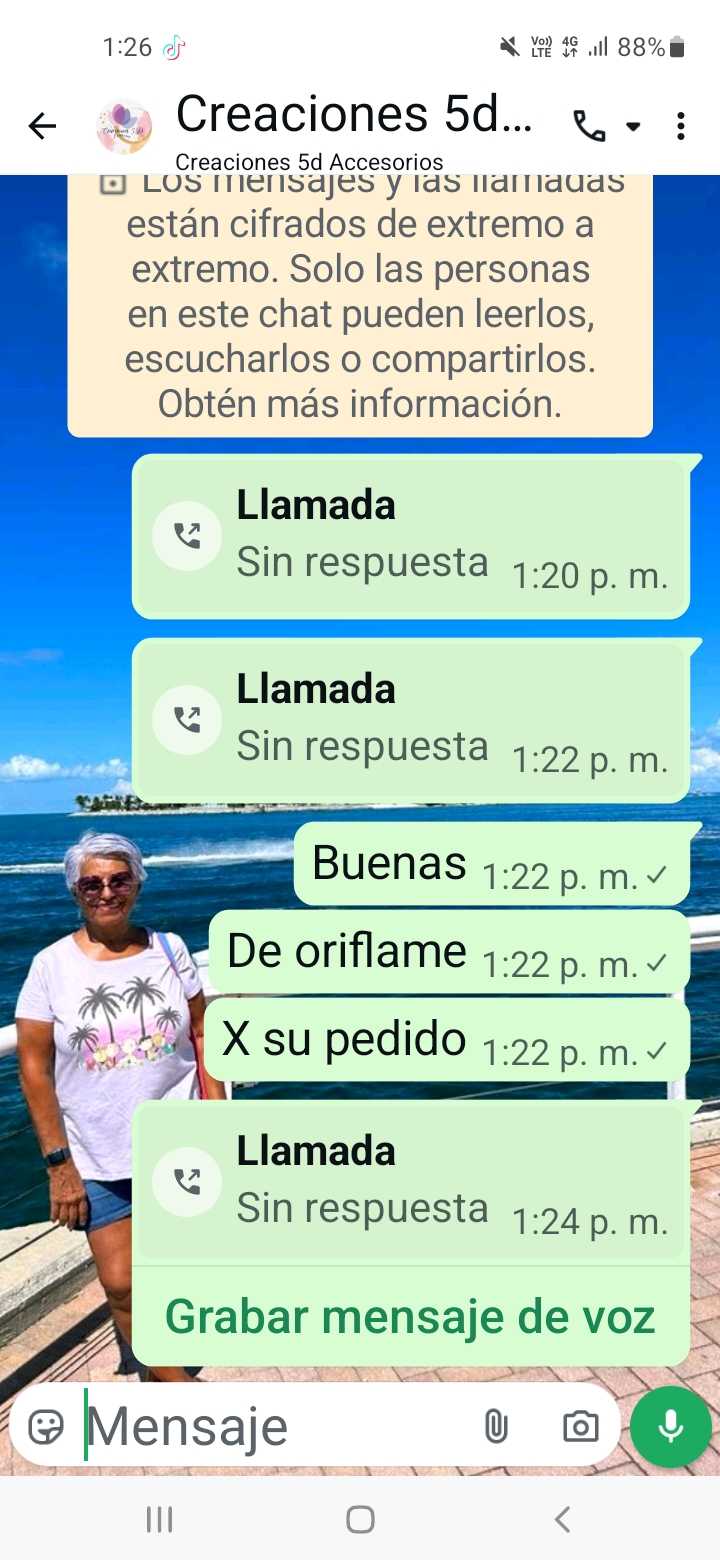The image size is (720, 1560).
Task: Tap Grabar mensaje de voz
Action: point(410,1317)
